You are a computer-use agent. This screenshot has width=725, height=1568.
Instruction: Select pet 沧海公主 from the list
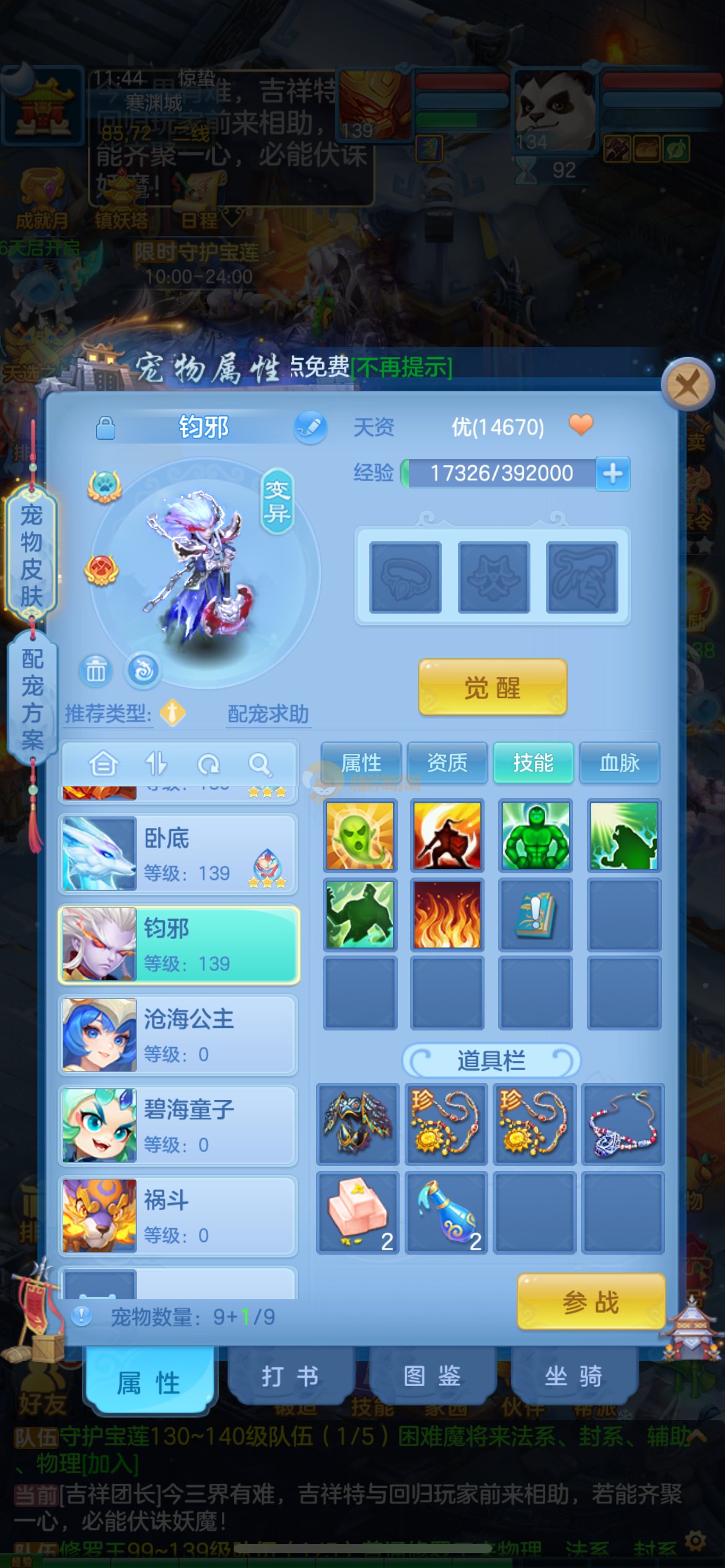click(178, 1035)
